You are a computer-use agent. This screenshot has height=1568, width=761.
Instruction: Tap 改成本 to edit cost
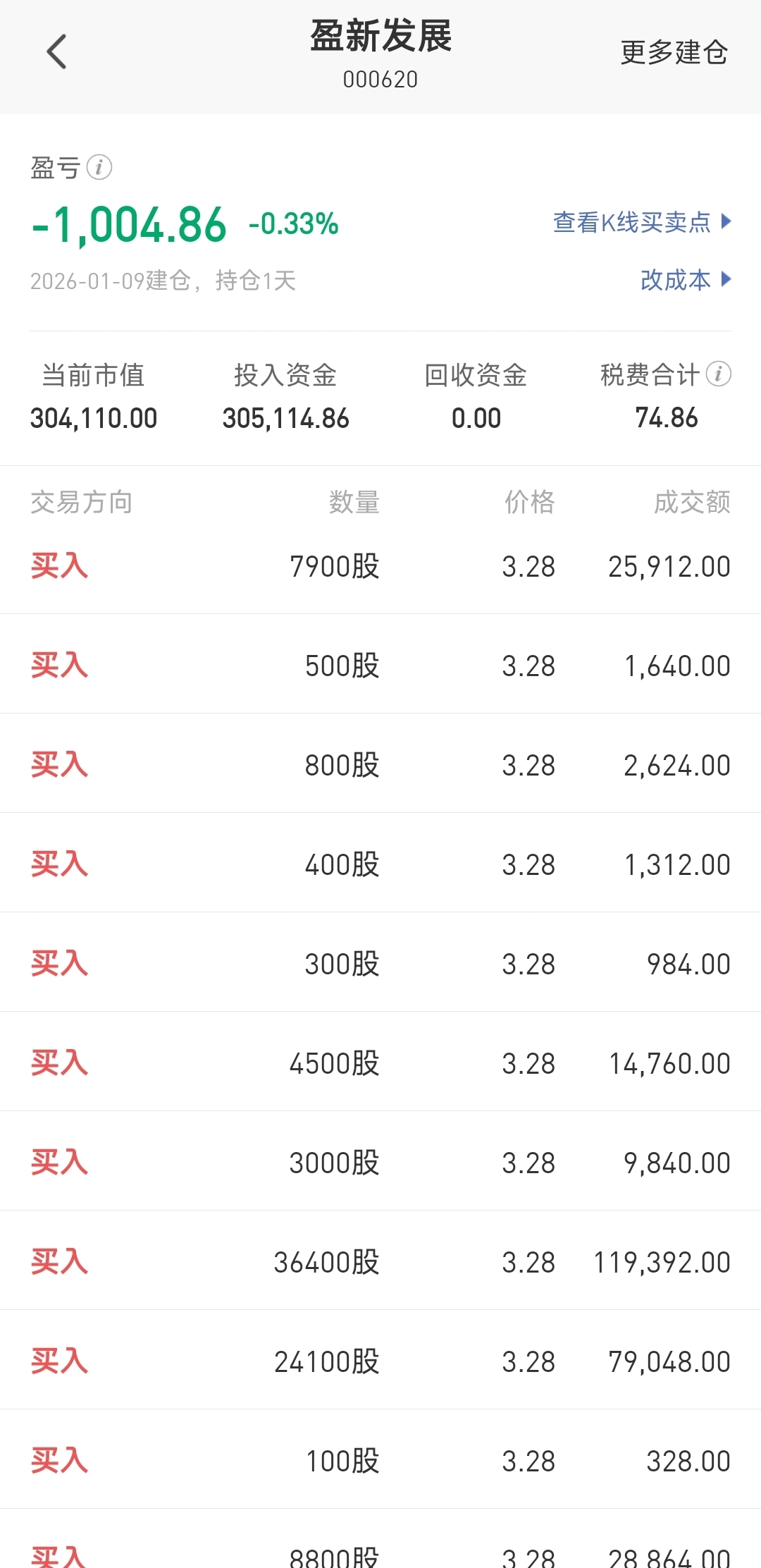pyautogui.click(x=685, y=281)
